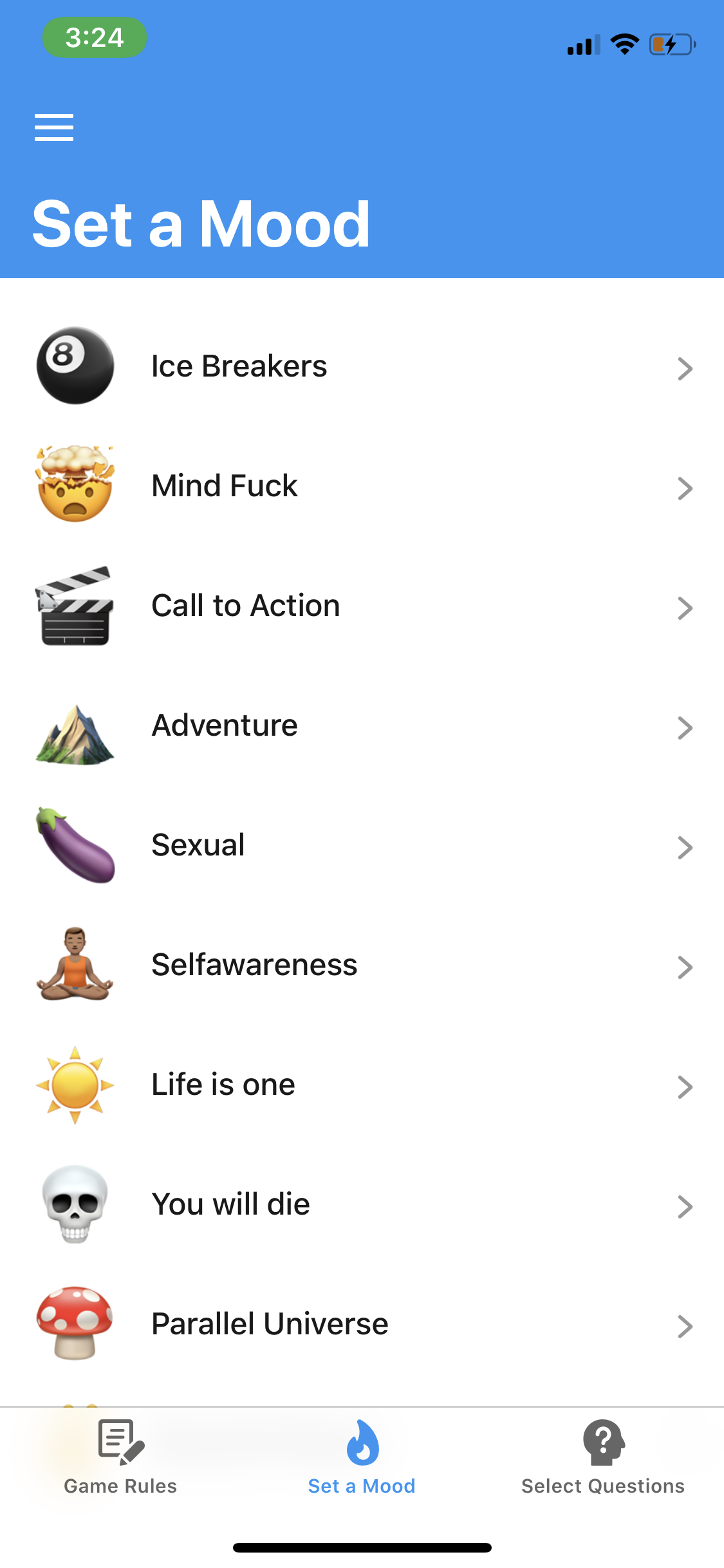Tap the skull icon next to You will die
724x1568 pixels.
pos(75,1204)
